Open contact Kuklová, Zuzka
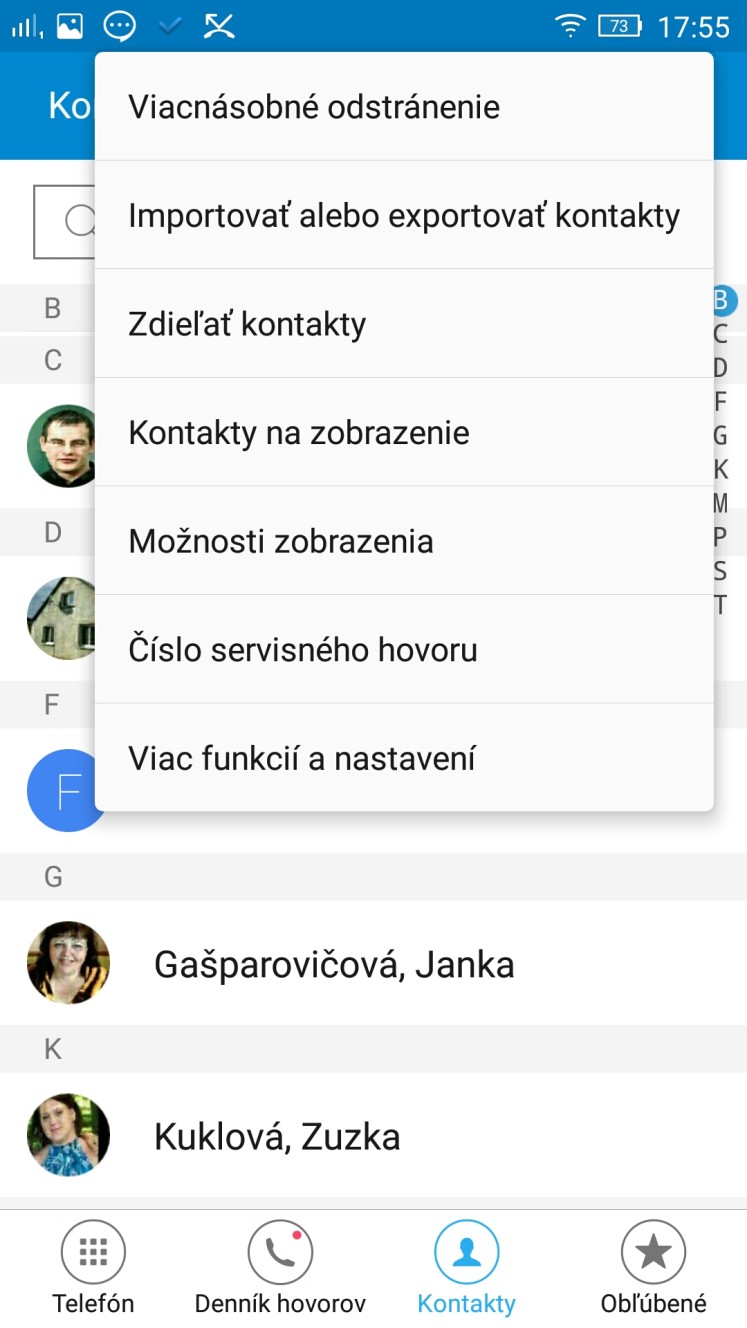The height and width of the screenshot is (1328, 747). click(x=373, y=1136)
